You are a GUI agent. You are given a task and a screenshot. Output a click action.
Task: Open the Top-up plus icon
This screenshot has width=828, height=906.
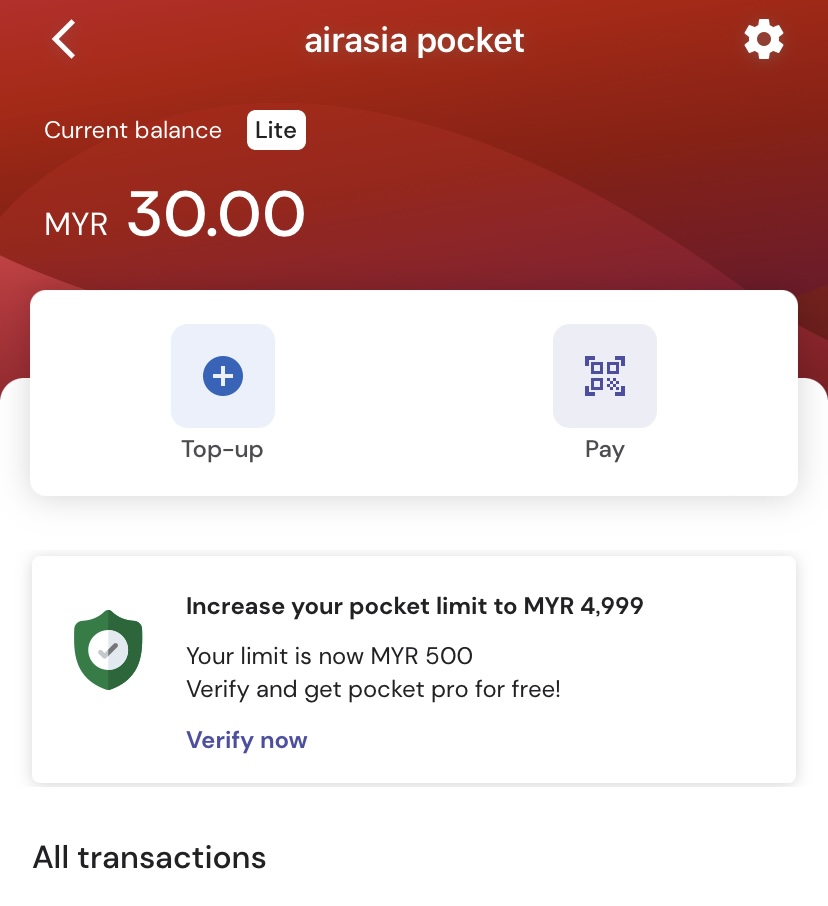(223, 376)
